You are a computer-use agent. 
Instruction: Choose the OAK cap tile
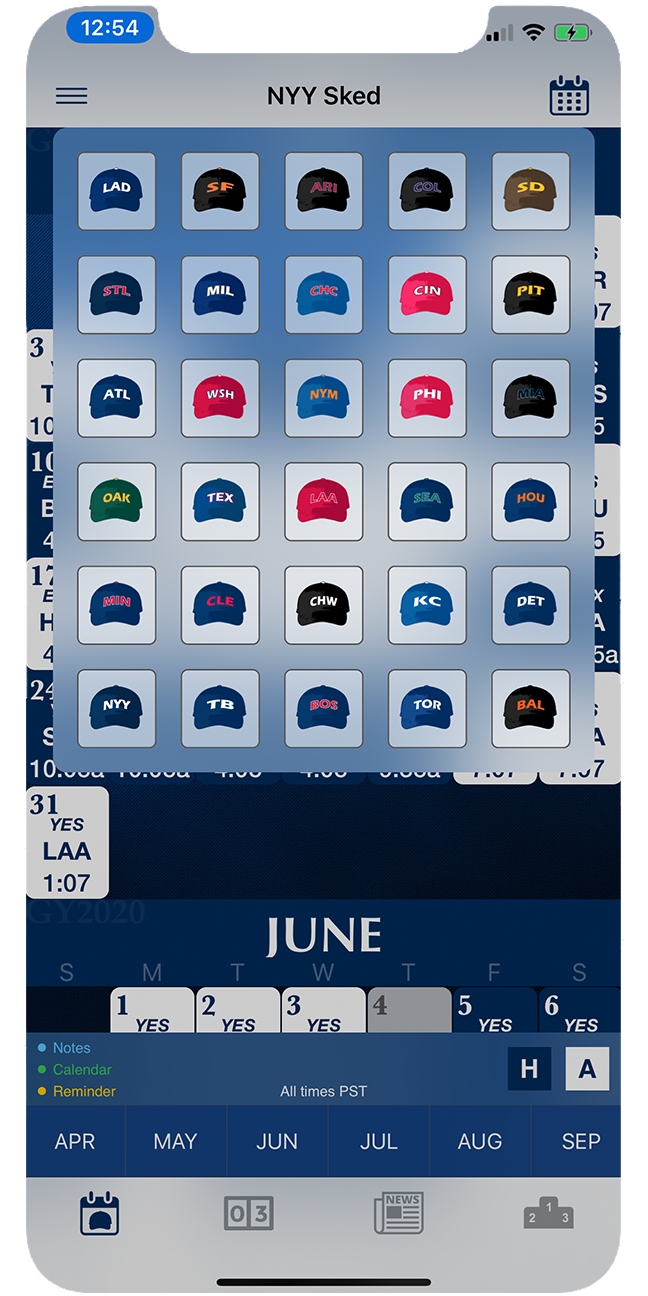(x=116, y=501)
